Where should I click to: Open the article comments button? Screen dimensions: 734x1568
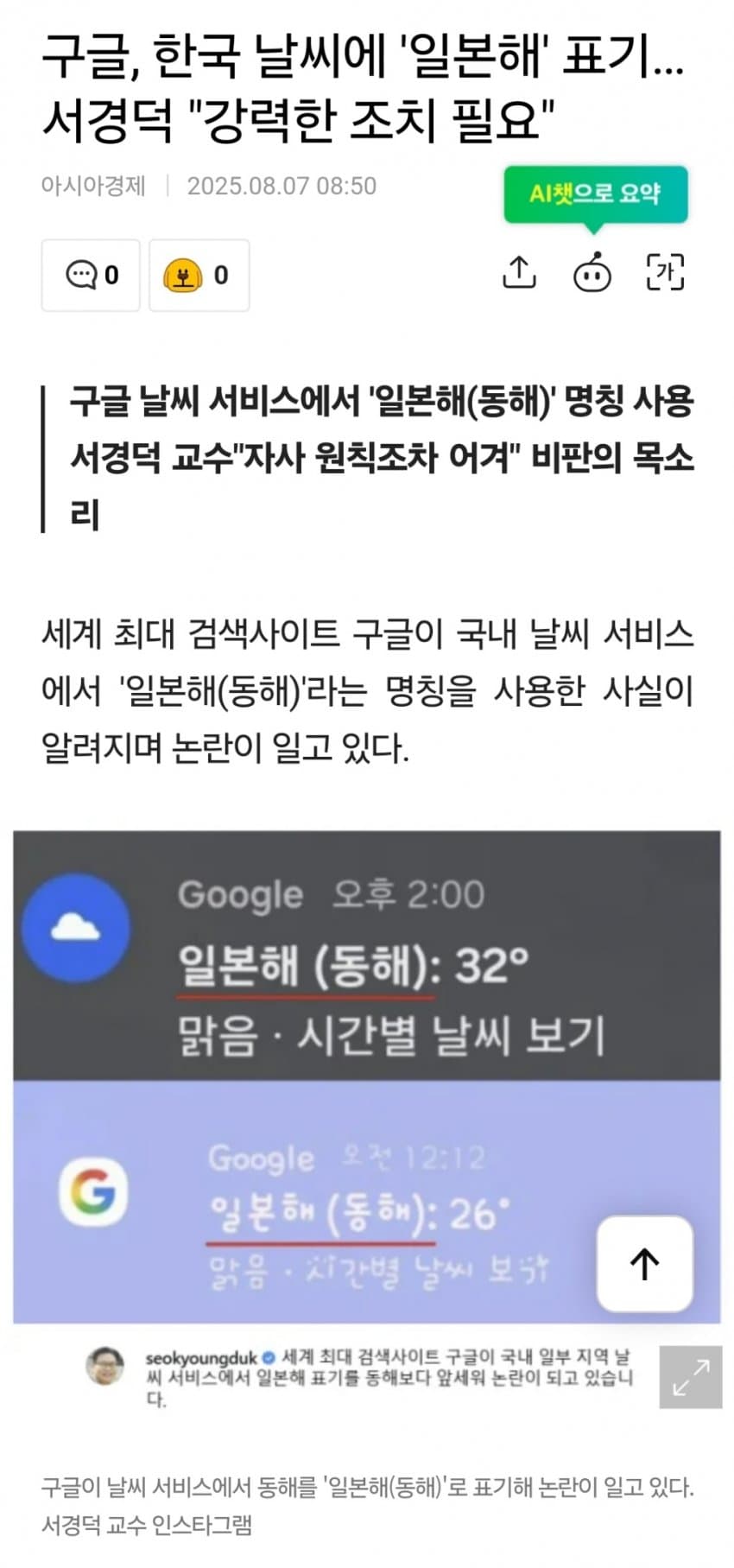click(x=91, y=276)
